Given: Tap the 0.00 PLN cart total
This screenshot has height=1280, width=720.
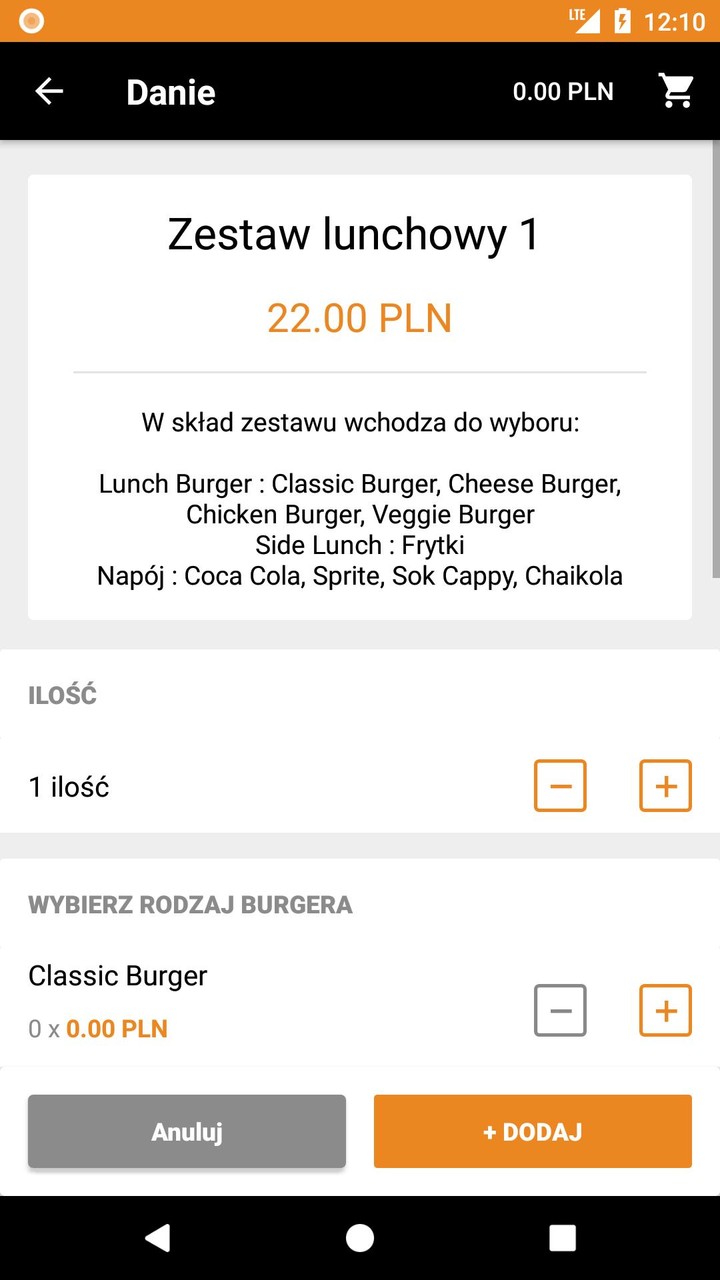Looking at the screenshot, I should coord(564,91).
